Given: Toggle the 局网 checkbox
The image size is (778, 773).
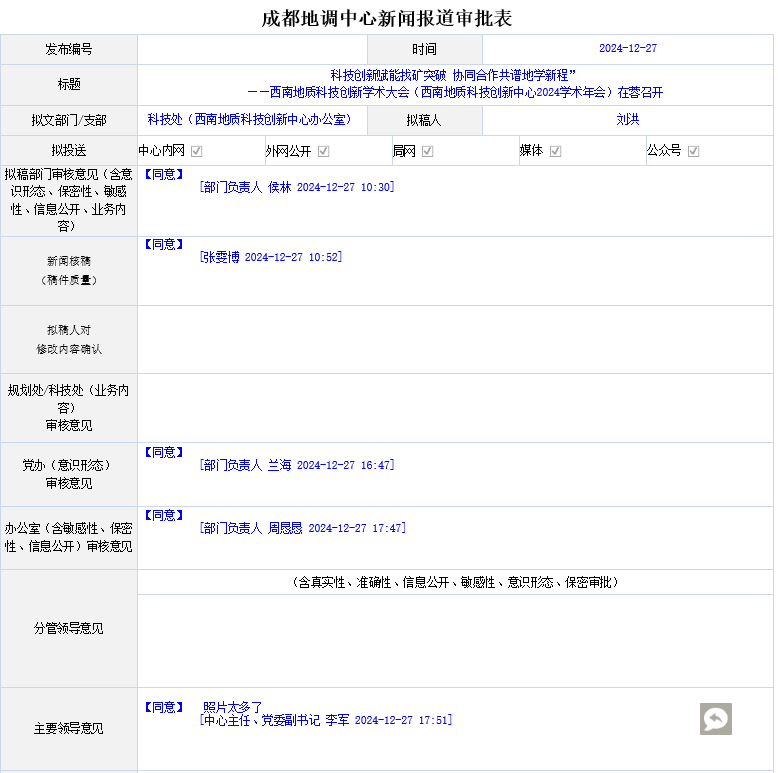Looking at the screenshot, I should coord(427,151).
